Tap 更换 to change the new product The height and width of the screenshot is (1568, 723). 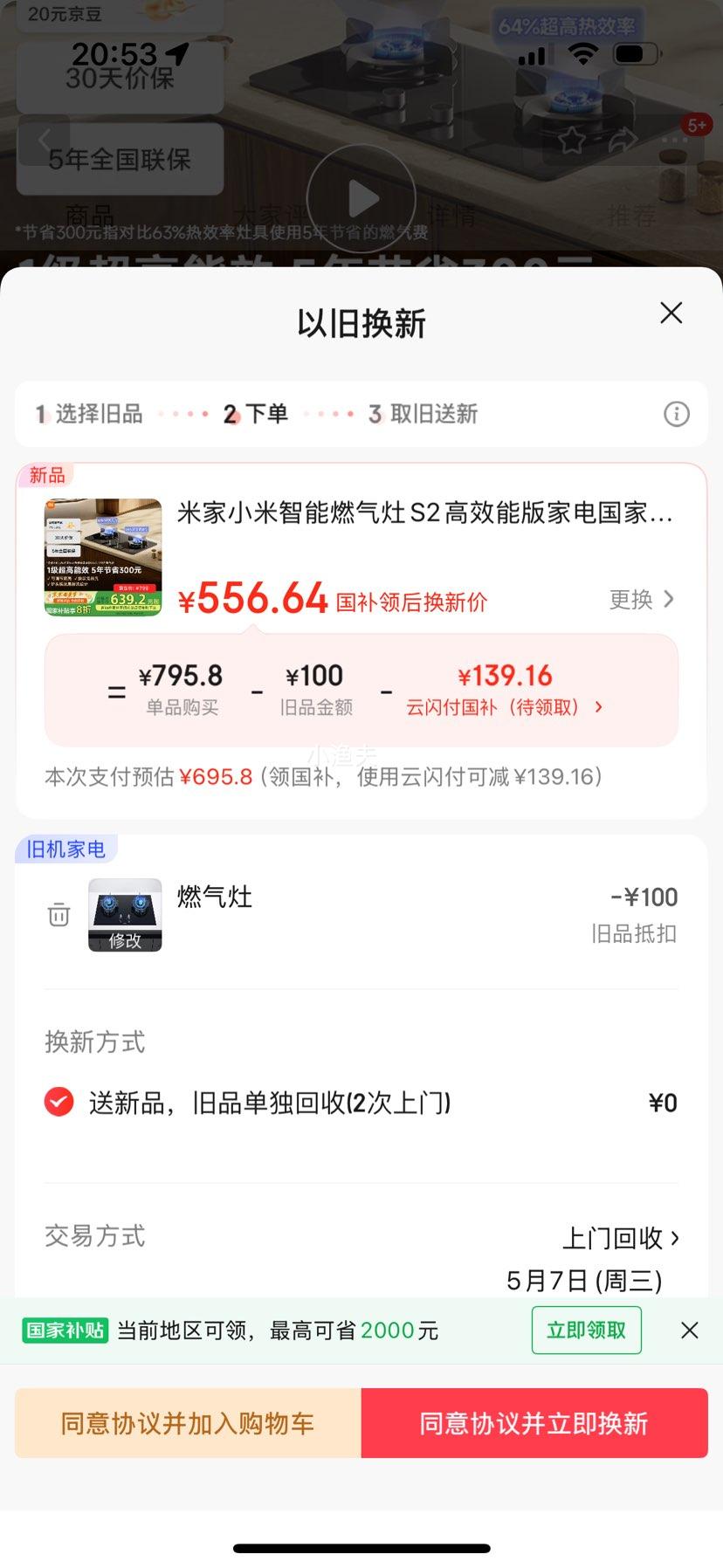point(642,600)
